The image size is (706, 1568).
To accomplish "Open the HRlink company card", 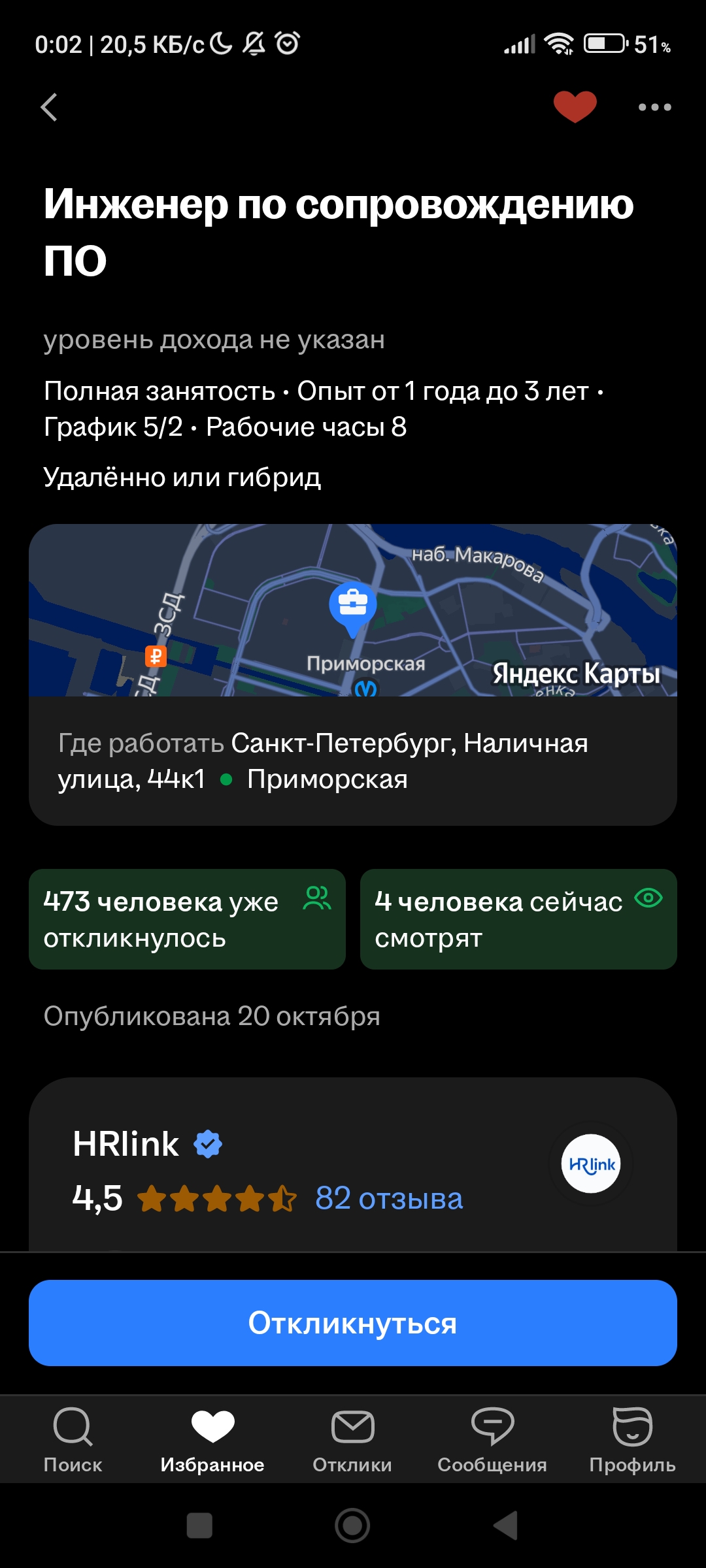I will pyautogui.click(x=126, y=1144).
